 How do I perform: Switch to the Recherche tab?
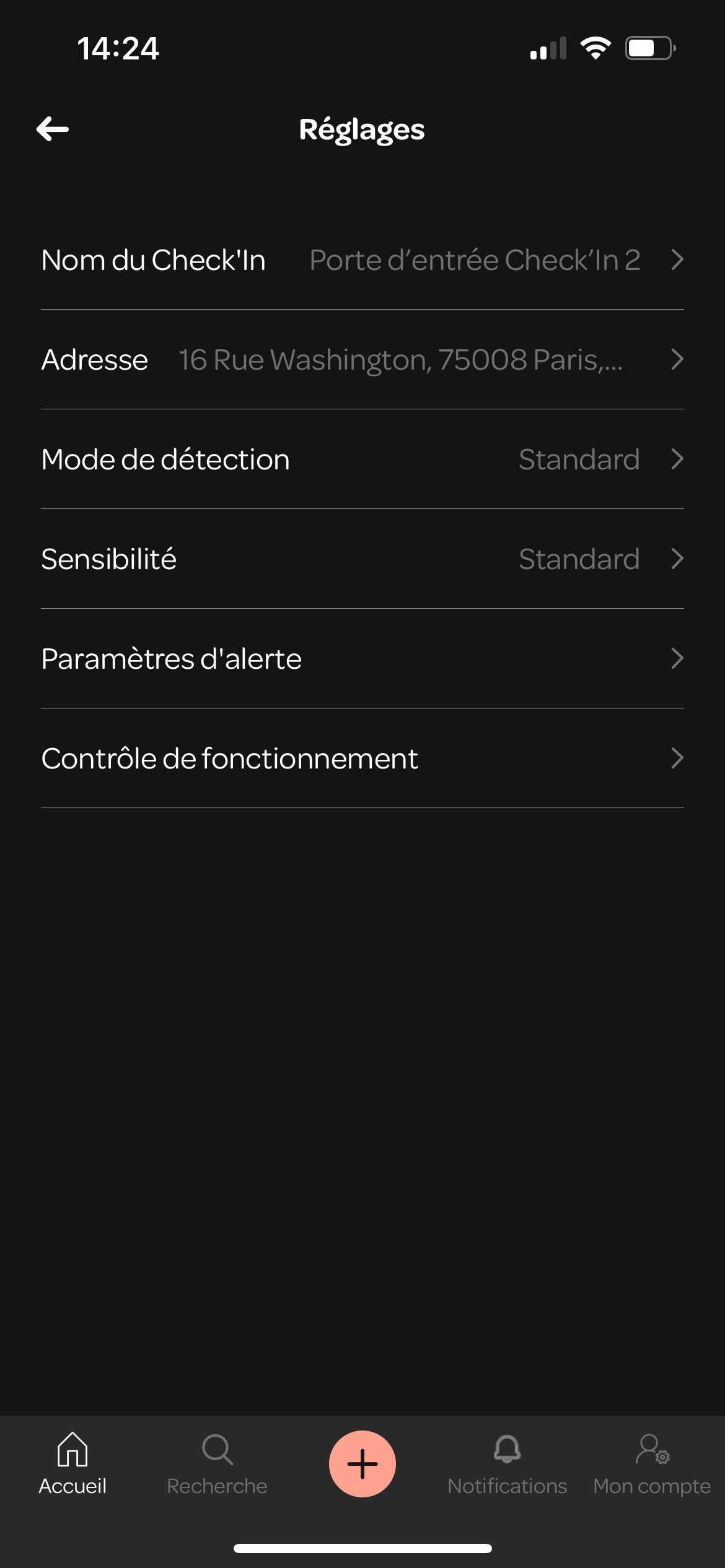(x=217, y=1464)
